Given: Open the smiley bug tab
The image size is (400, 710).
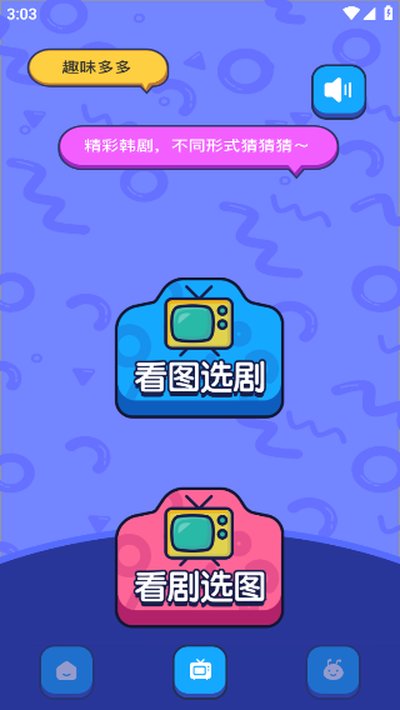Looking at the screenshot, I should (x=333, y=672).
